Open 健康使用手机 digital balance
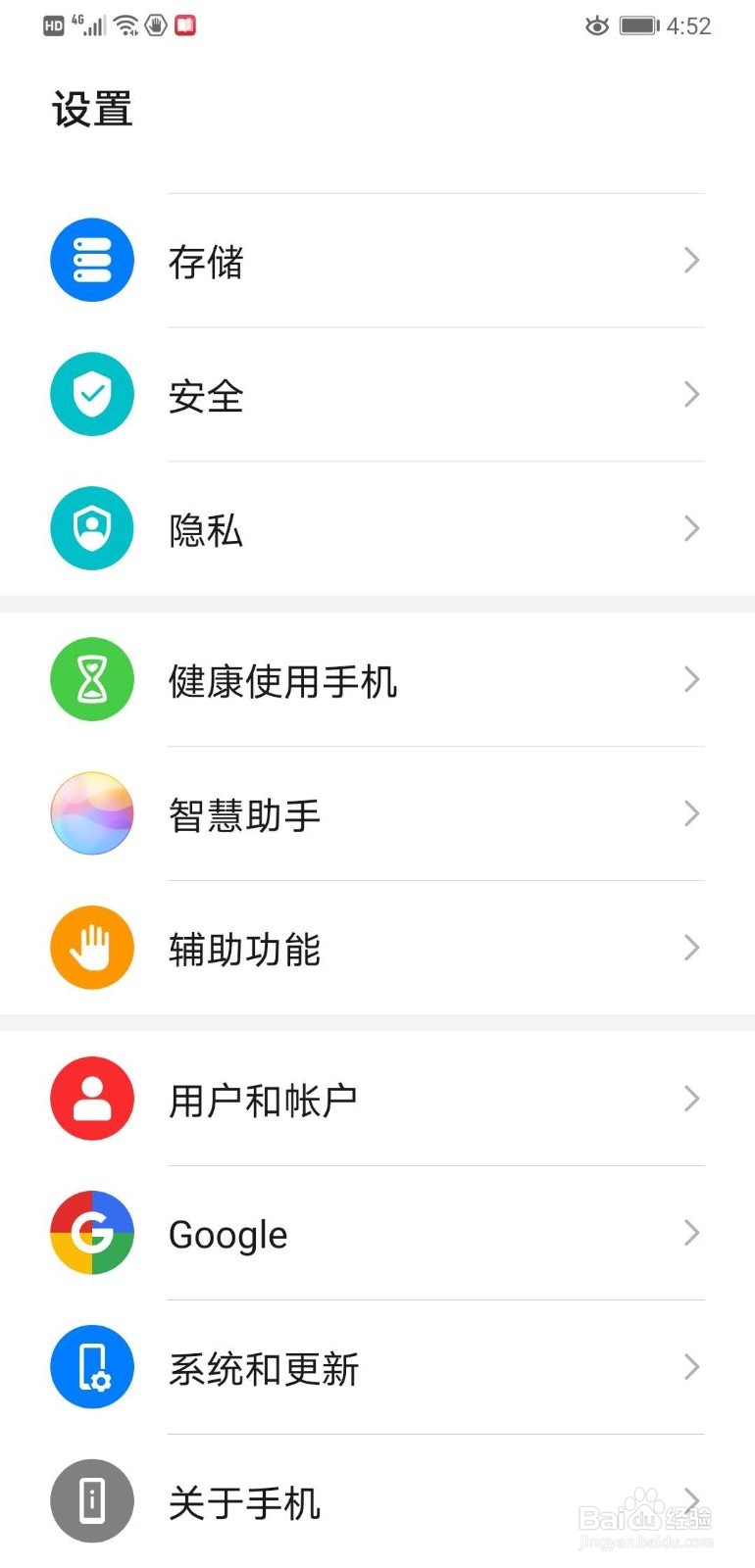Screen dimensions: 755x1568 [377, 680]
